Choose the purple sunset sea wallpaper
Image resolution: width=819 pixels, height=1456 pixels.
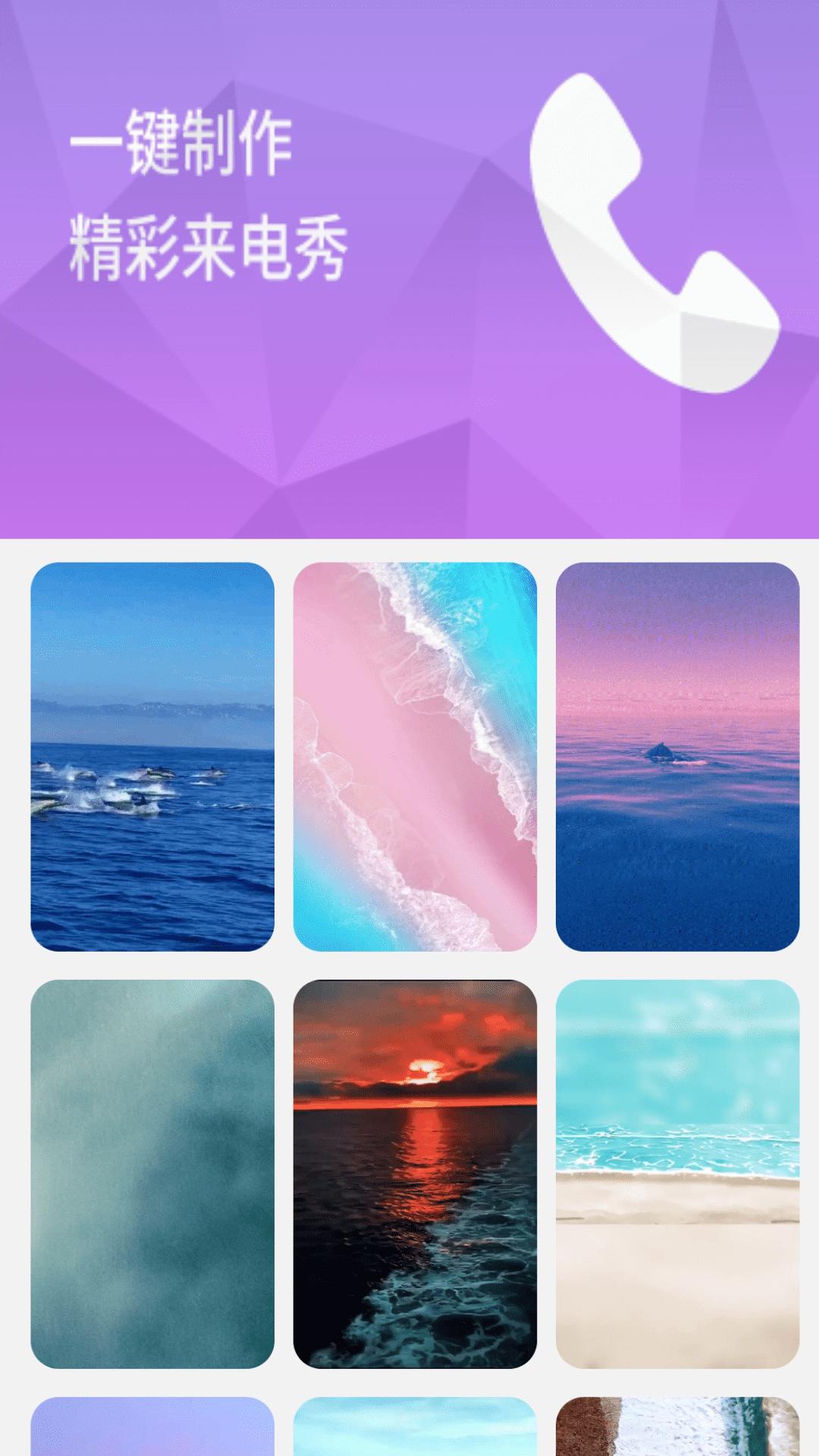click(x=677, y=756)
